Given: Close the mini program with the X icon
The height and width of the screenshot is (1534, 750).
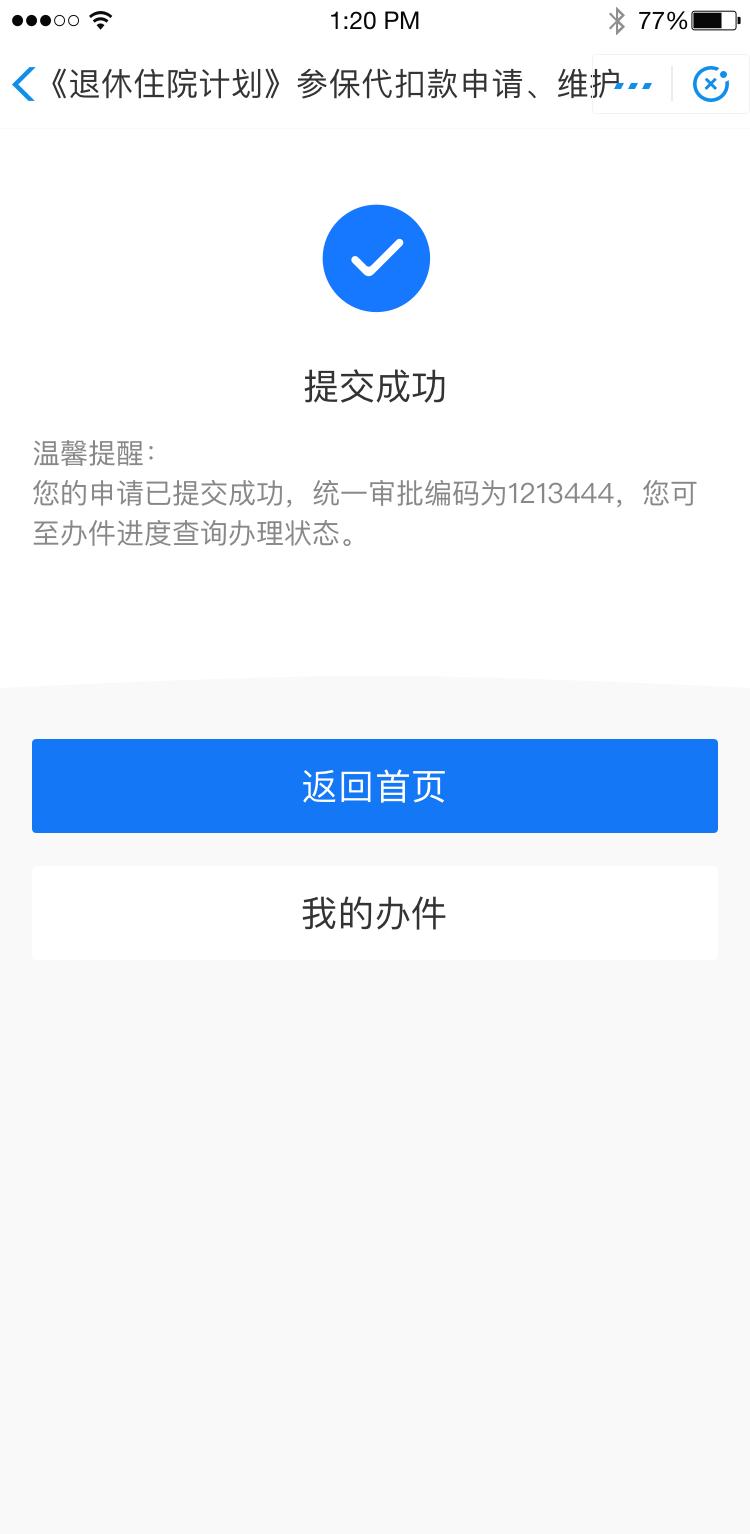Looking at the screenshot, I should click(x=710, y=85).
